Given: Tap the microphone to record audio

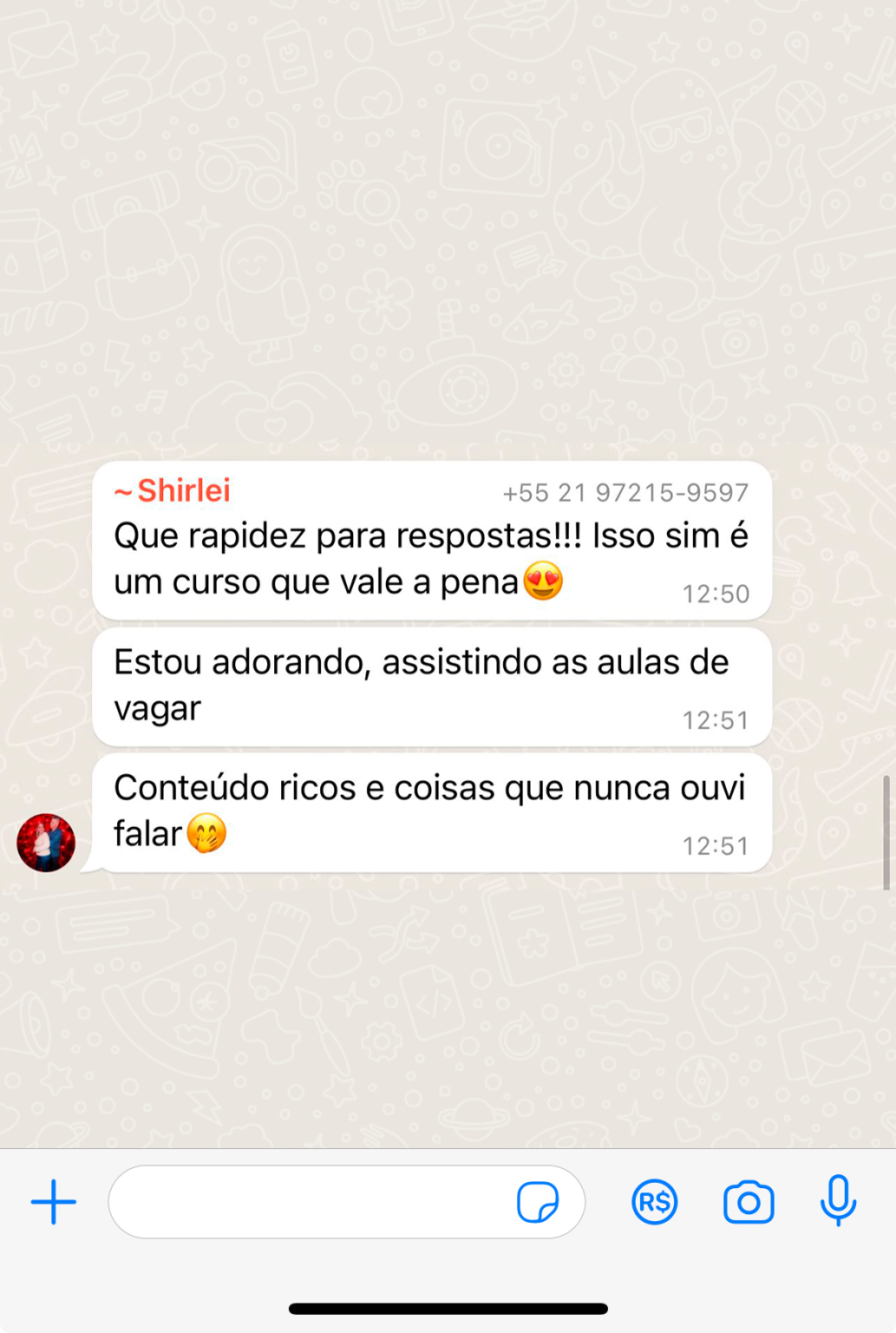Looking at the screenshot, I should pos(838,1201).
